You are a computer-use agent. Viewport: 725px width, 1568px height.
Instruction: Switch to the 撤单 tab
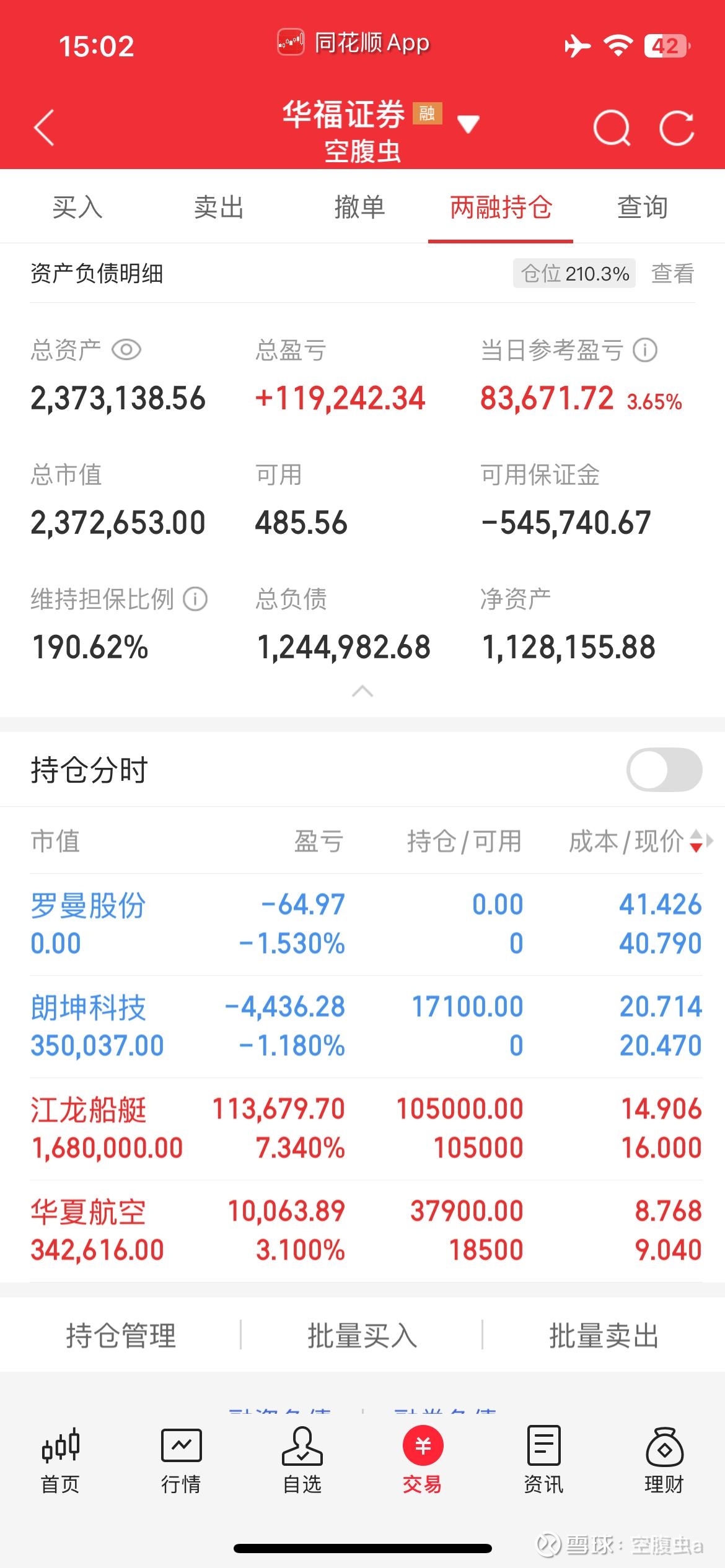coord(360,207)
